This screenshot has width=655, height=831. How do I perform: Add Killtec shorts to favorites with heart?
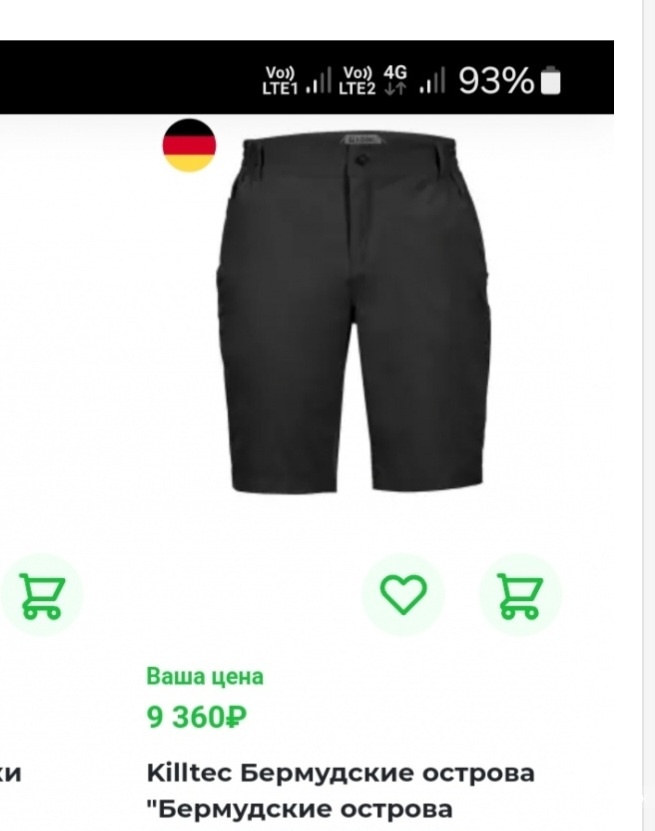pos(403,595)
